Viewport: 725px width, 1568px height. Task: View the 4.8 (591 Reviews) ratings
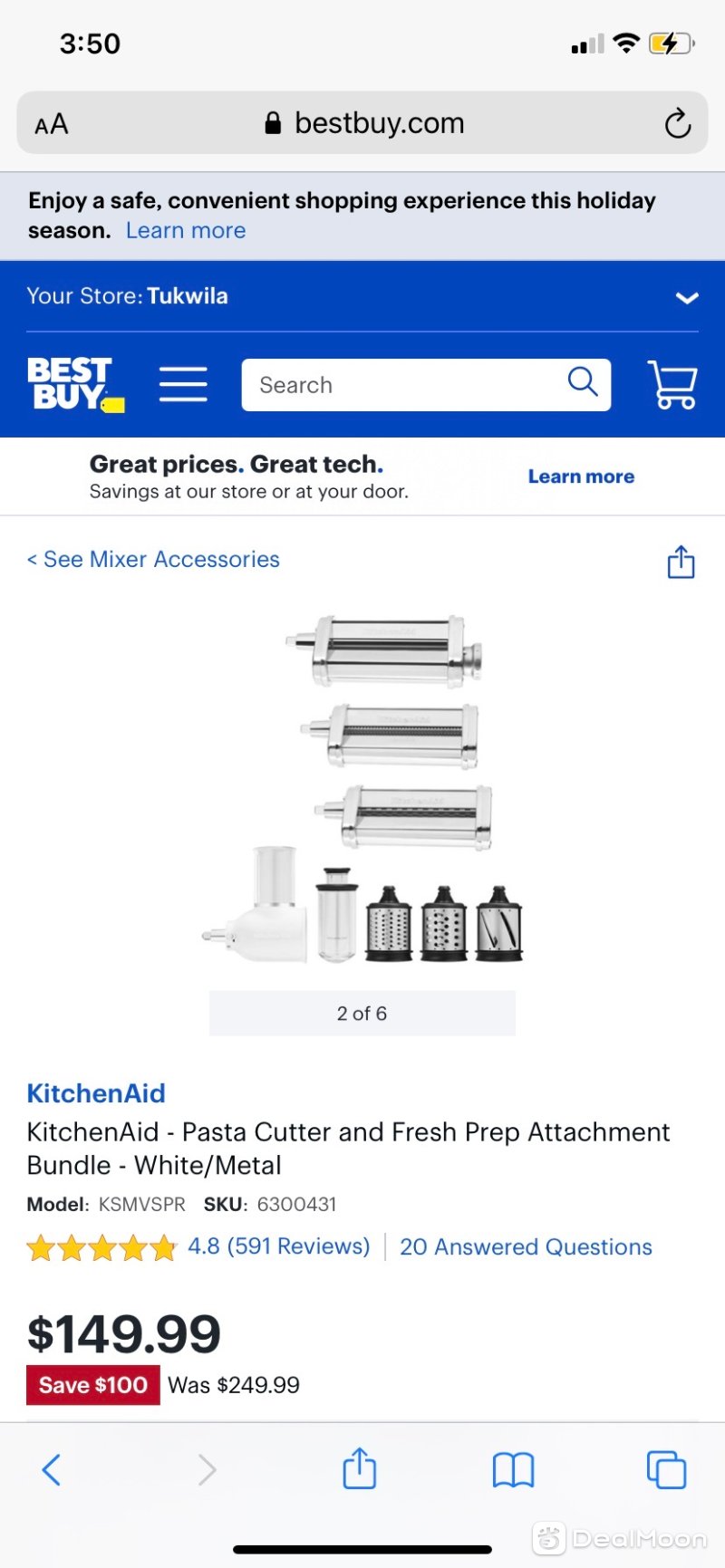click(x=278, y=1246)
